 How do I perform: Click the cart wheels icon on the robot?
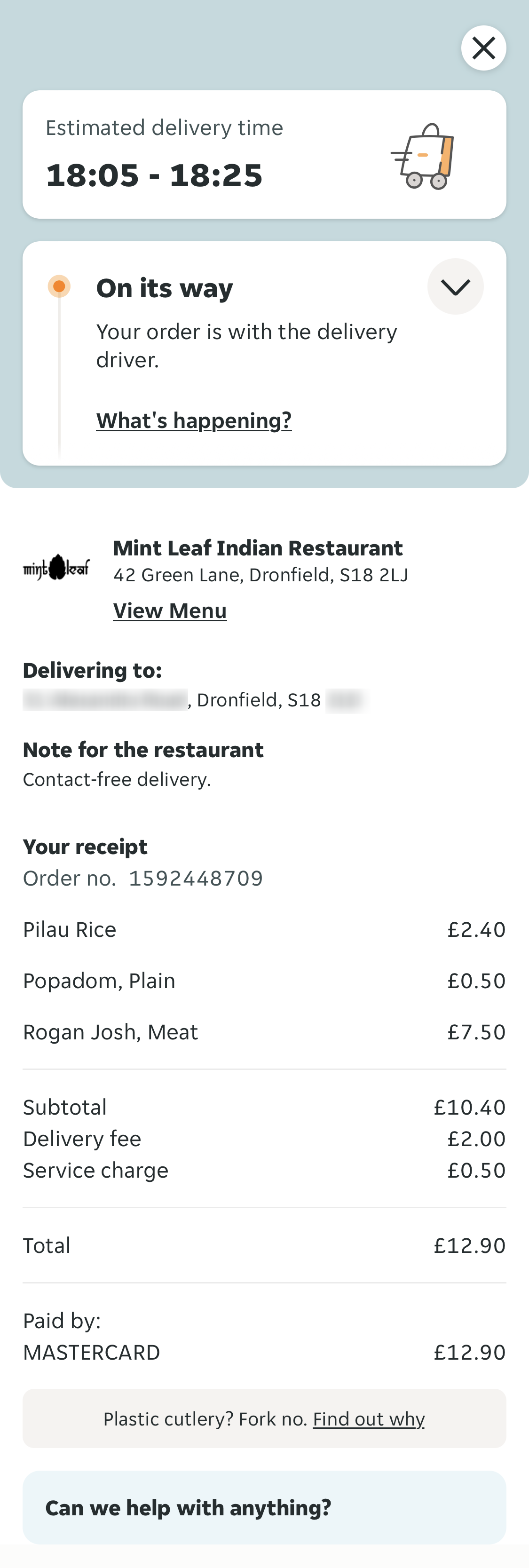pos(426,182)
